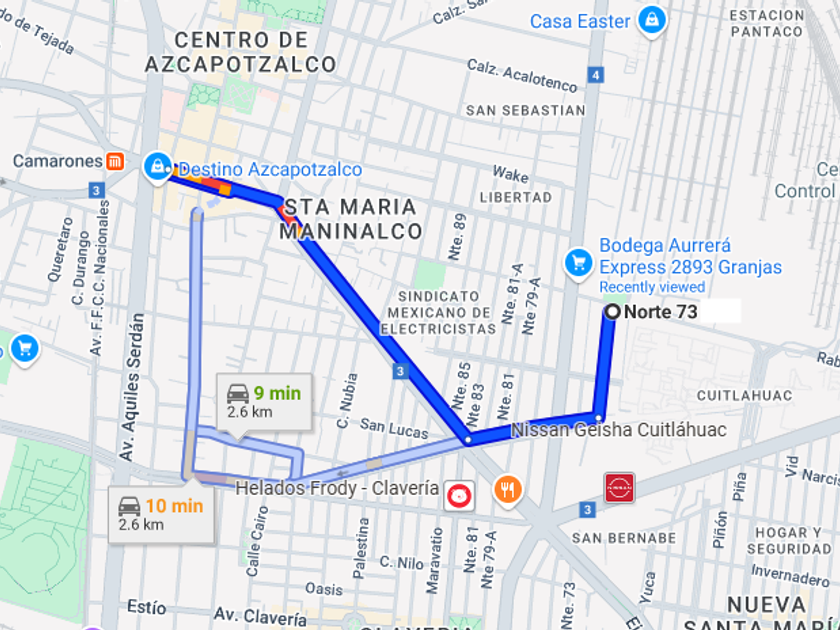Image resolution: width=840 pixels, height=630 pixels.
Task: Open the Camarones metro station marker
Action: coord(115,161)
